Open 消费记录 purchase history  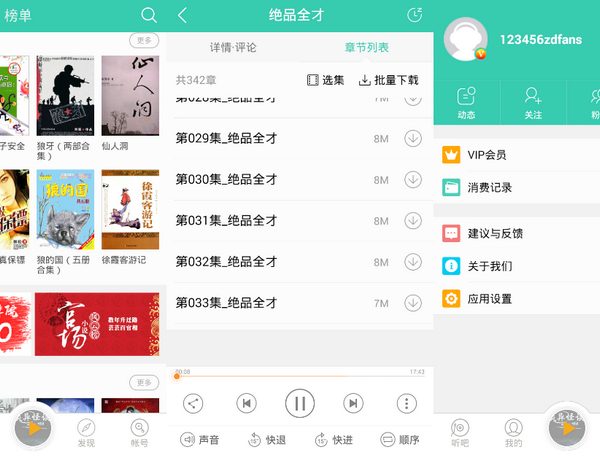[490, 187]
